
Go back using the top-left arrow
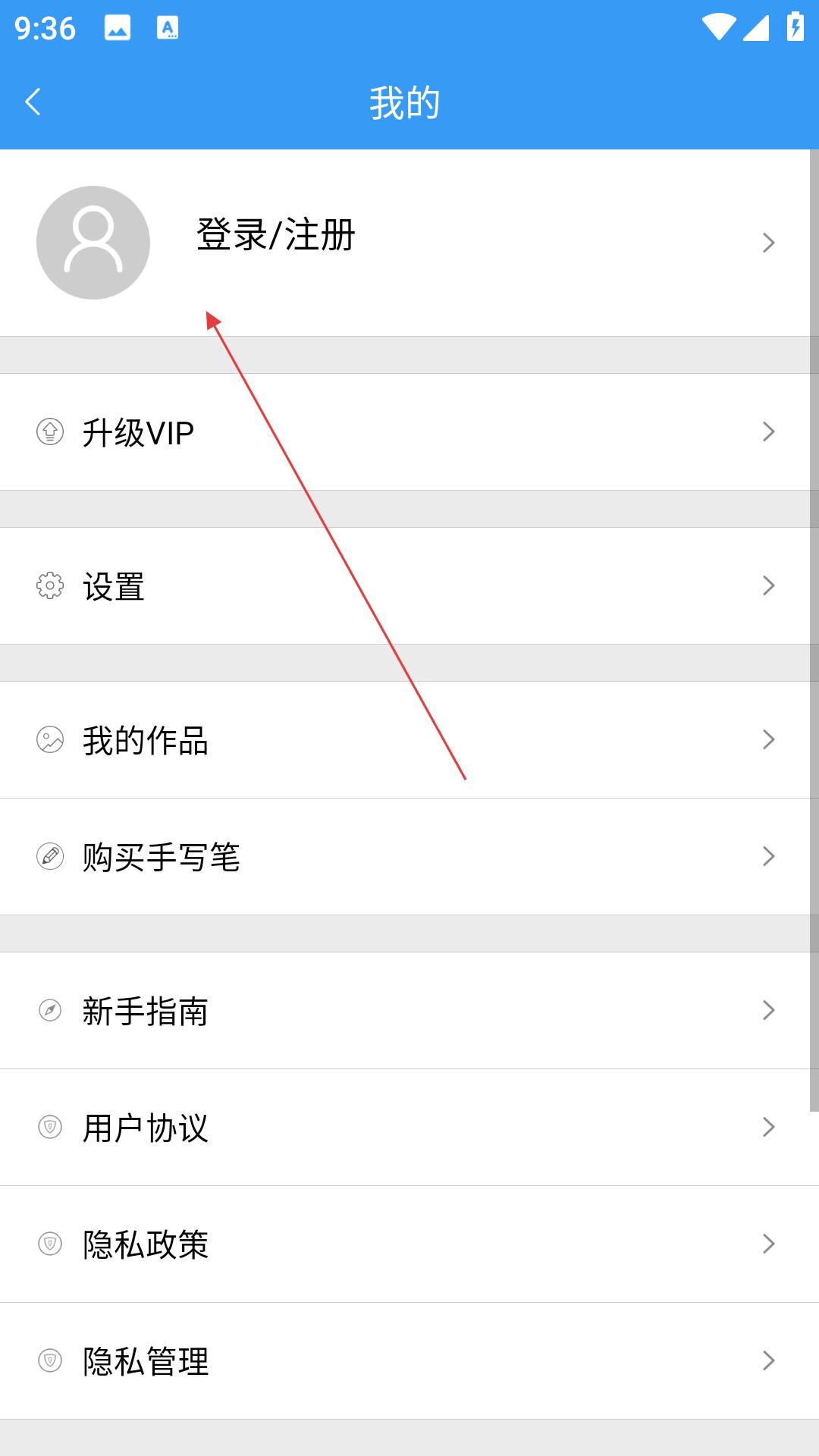tap(33, 102)
